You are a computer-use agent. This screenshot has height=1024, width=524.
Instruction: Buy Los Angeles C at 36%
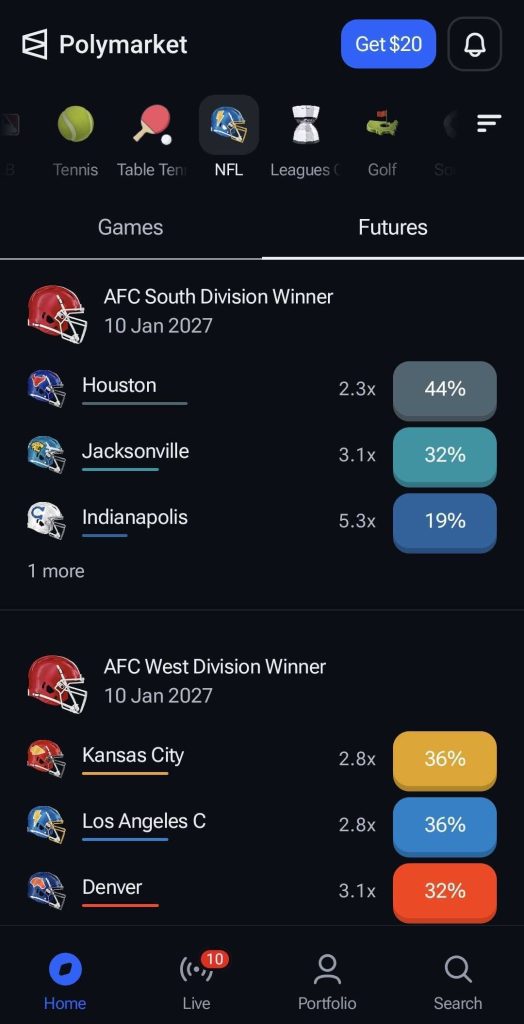coord(445,826)
